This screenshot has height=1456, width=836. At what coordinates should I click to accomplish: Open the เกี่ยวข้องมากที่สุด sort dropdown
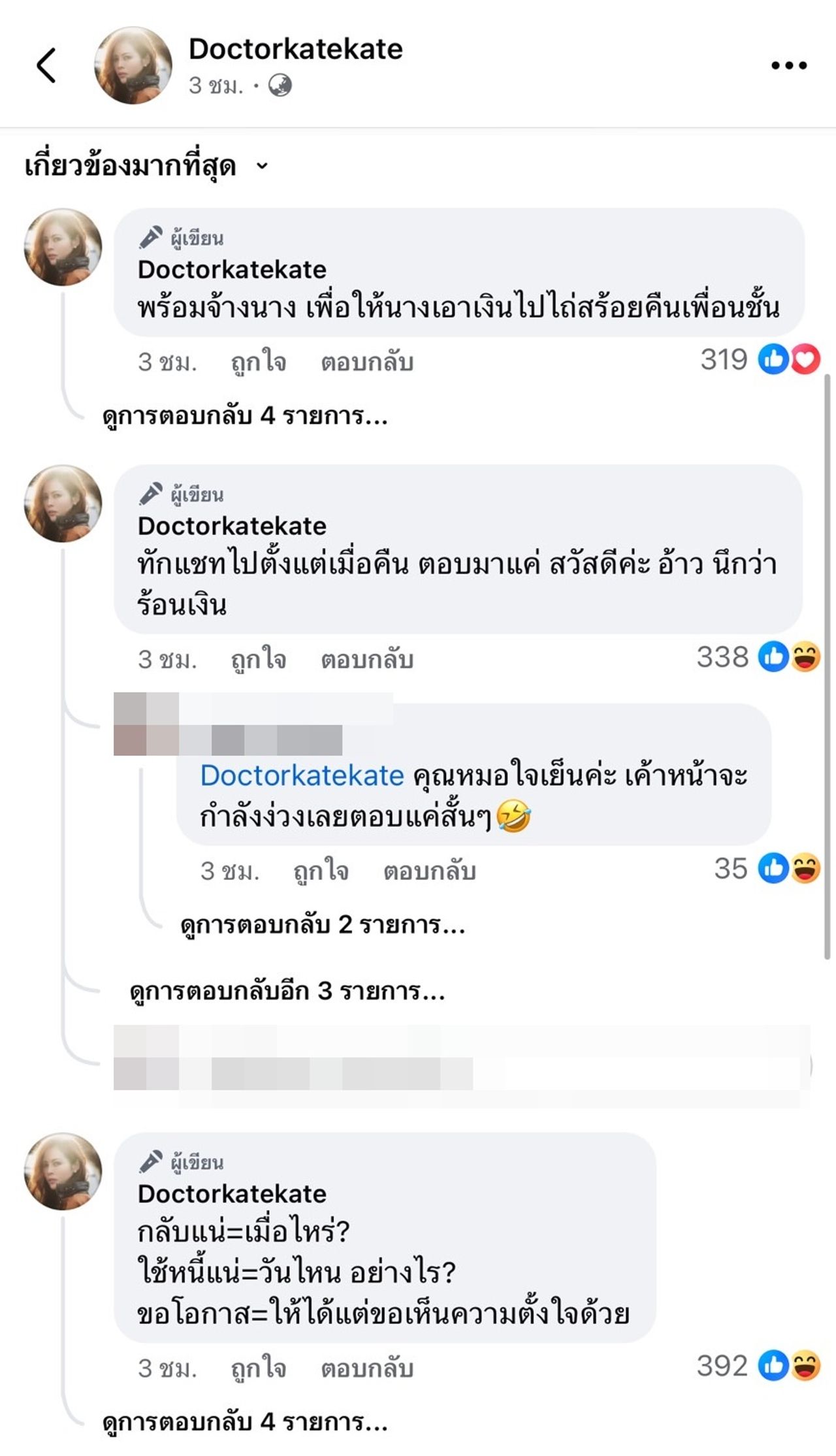146,166
